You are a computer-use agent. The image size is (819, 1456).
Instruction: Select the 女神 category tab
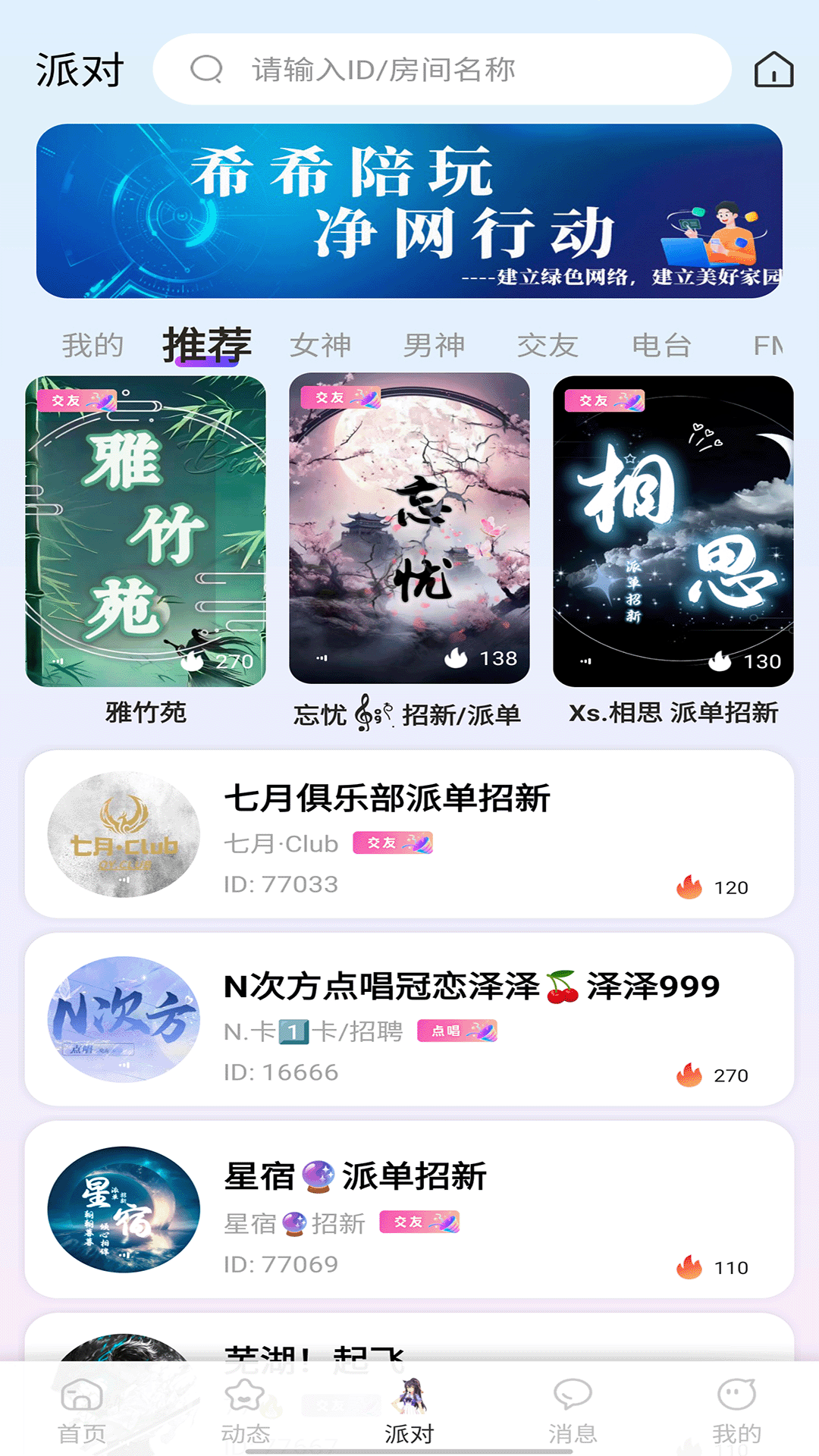(320, 345)
